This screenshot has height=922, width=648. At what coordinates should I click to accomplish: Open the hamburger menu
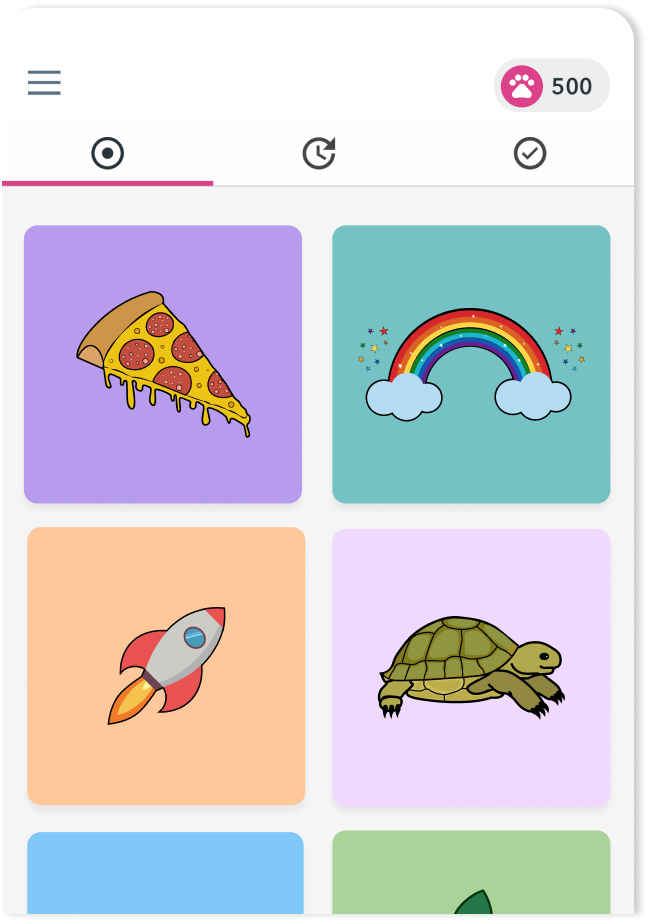tap(44, 83)
